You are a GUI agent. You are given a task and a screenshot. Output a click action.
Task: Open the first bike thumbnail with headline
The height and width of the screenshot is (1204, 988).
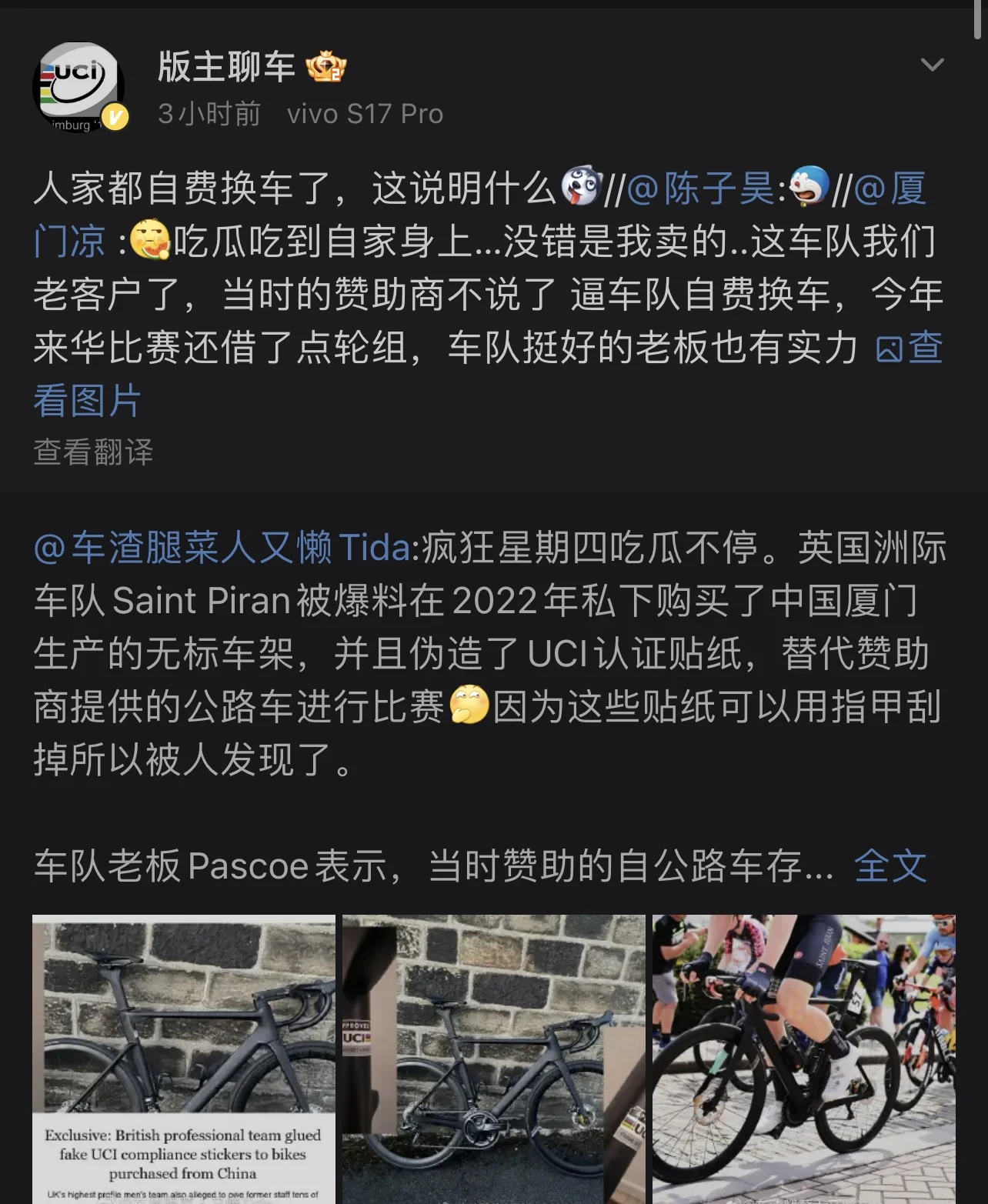coord(185,1054)
